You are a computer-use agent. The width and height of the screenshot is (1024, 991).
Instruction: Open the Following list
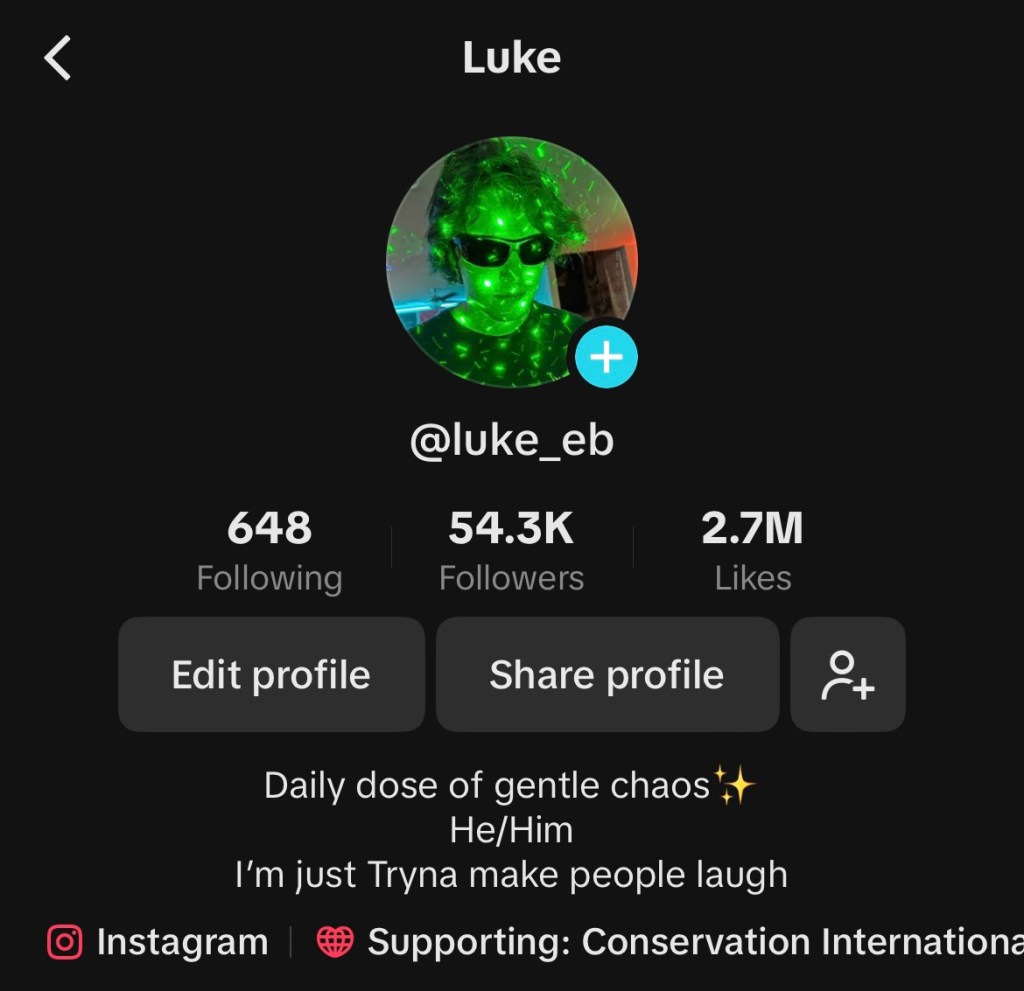tap(269, 551)
